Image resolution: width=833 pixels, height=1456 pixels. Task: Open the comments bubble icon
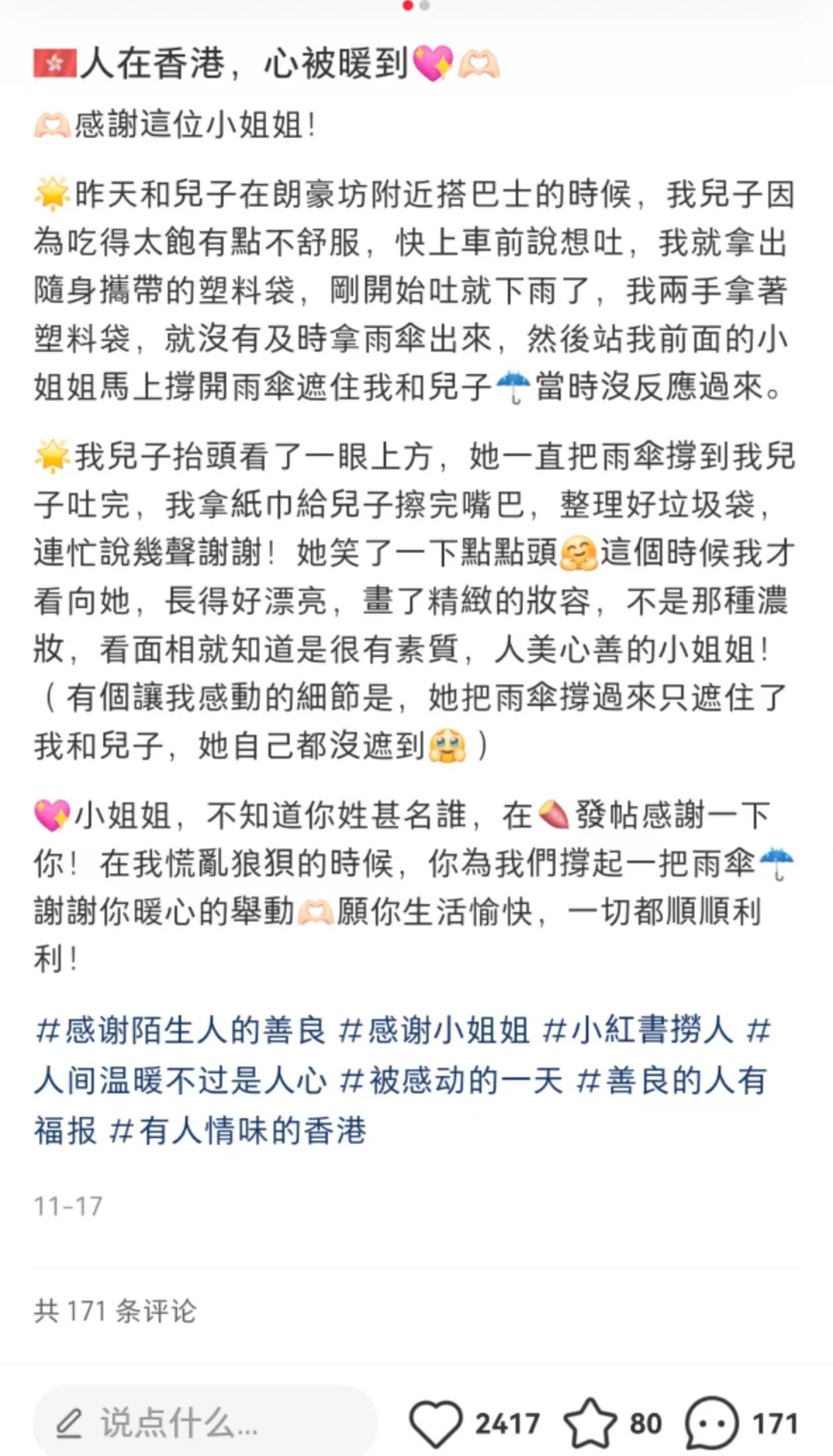pyautogui.click(x=711, y=1424)
